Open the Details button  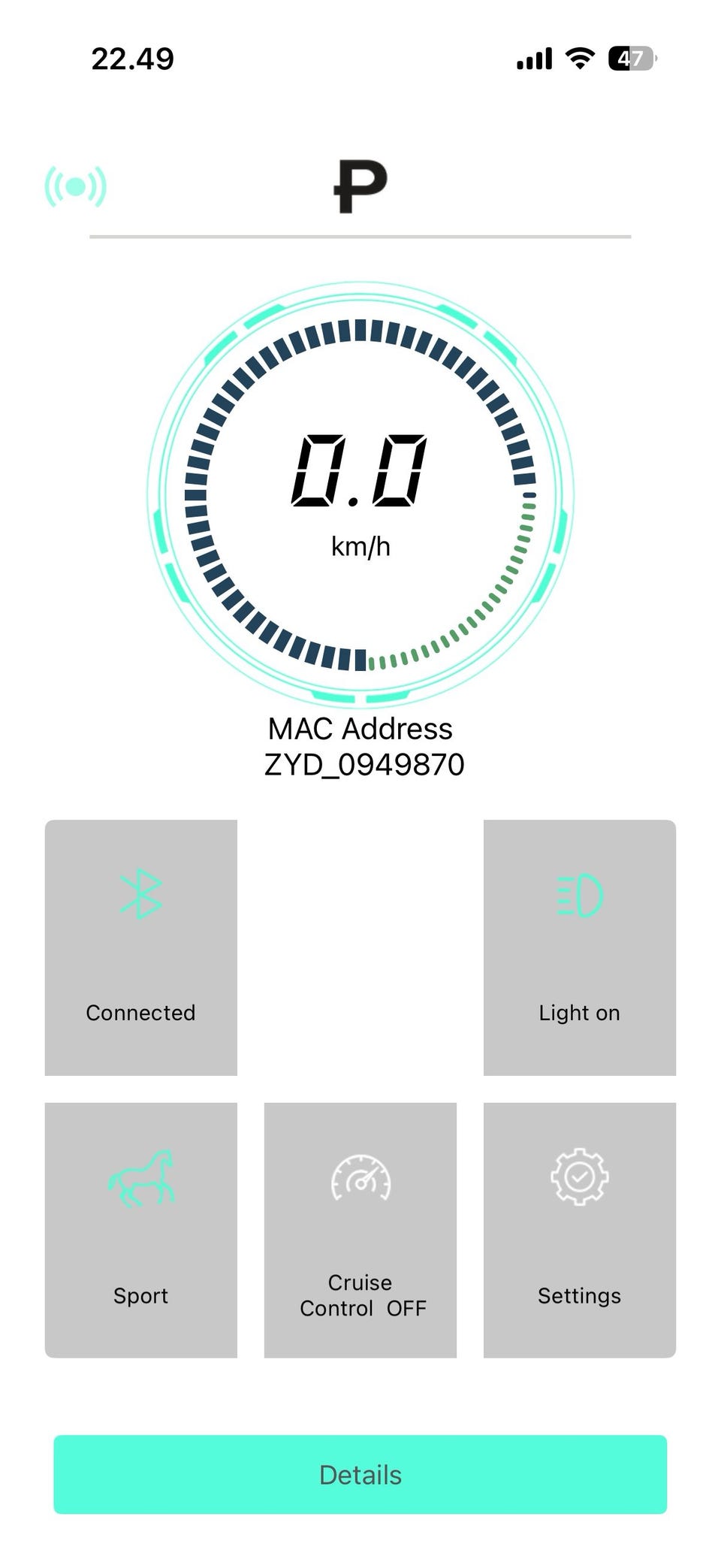(x=360, y=1474)
